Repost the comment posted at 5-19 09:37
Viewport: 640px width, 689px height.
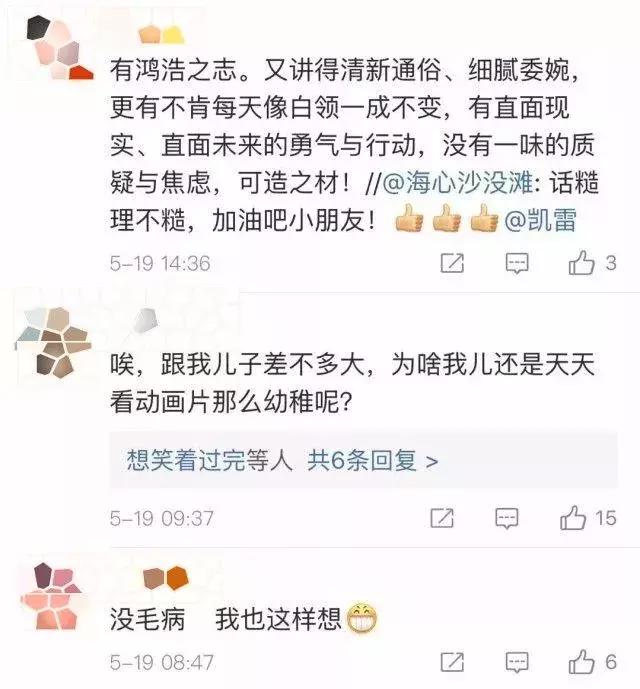point(442,518)
